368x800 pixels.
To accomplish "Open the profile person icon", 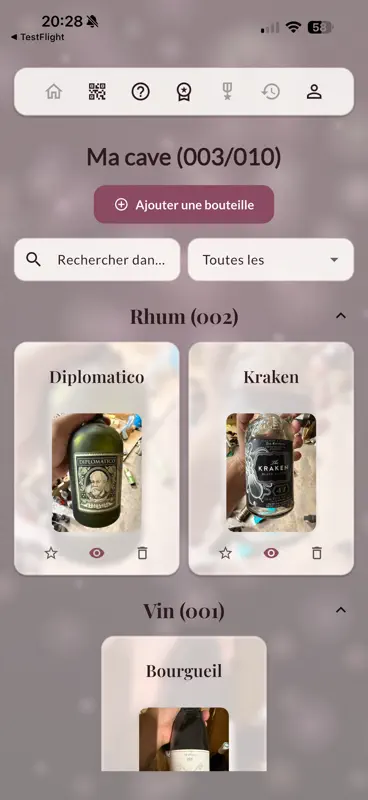I will pos(314,92).
